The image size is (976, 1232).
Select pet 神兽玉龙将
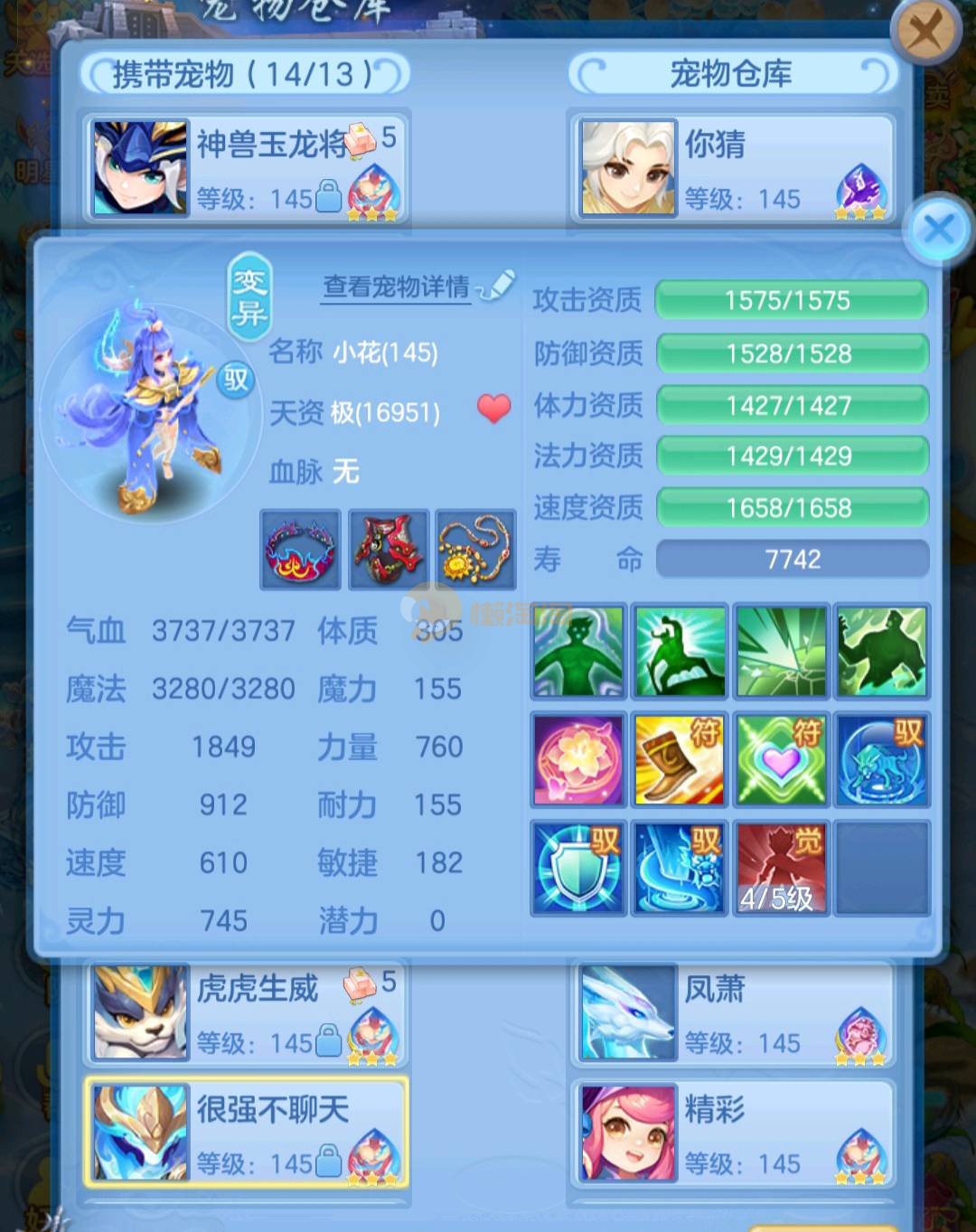pos(246,168)
